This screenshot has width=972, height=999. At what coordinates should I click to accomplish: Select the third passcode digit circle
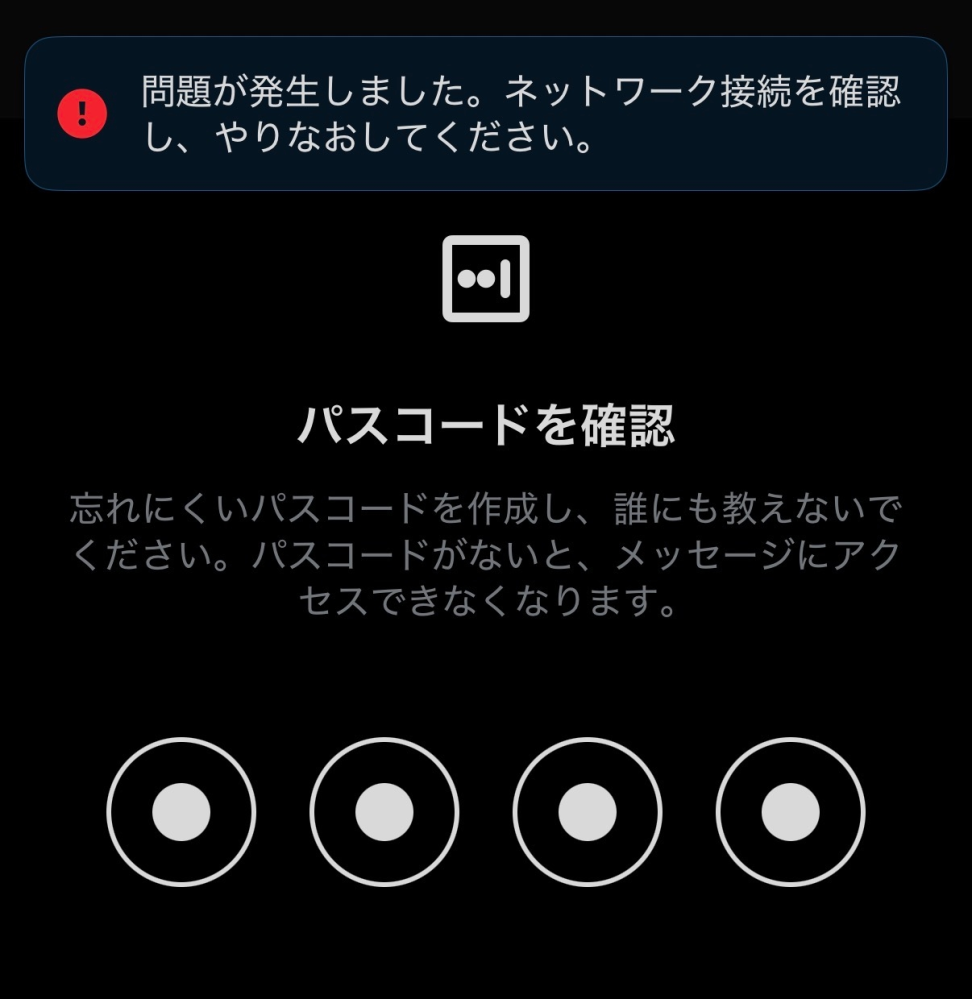pyautogui.click(x=587, y=812)
